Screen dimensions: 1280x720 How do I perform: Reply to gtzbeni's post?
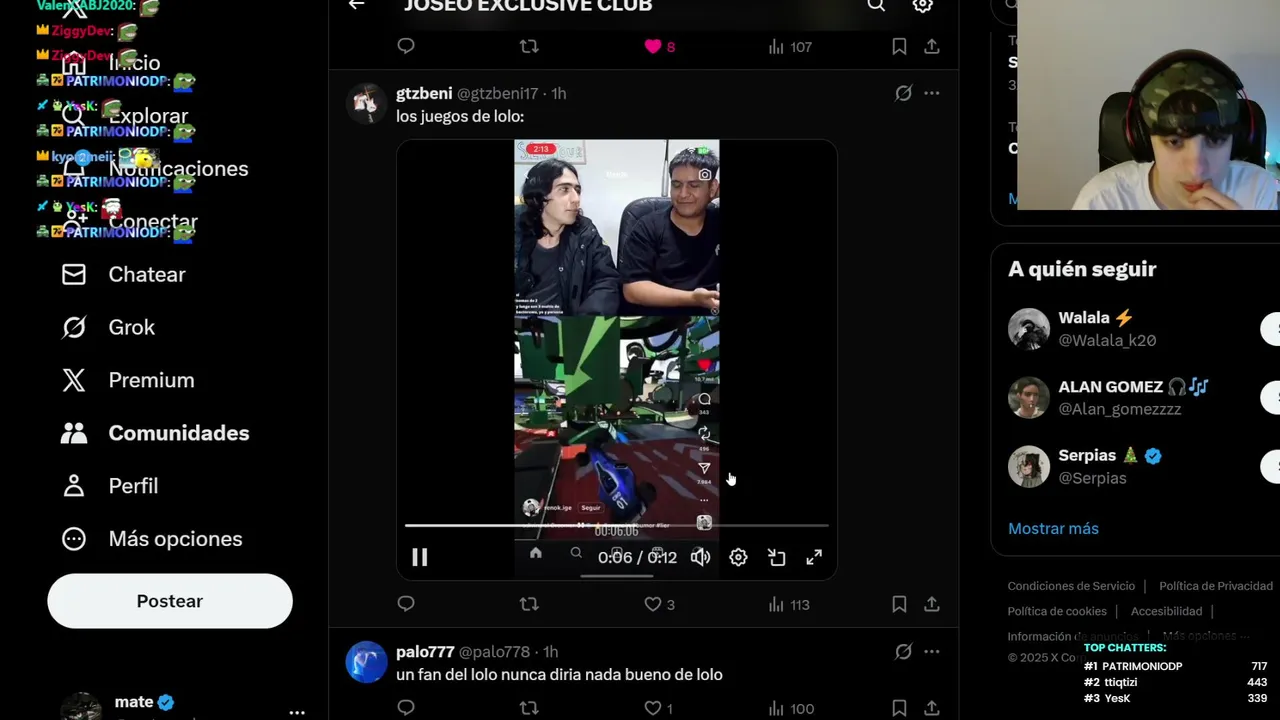click(406, 604)
